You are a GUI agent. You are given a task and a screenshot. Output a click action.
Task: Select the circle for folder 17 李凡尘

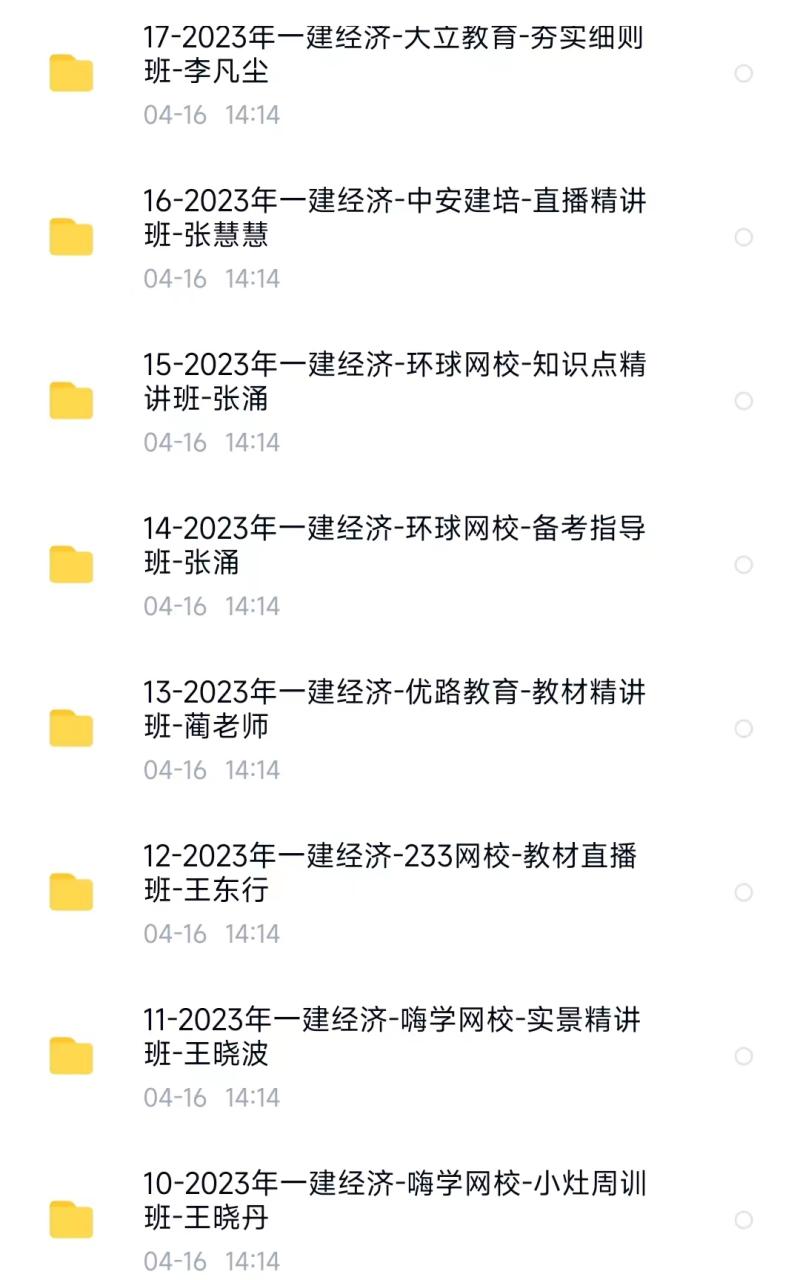coord(744,73)
